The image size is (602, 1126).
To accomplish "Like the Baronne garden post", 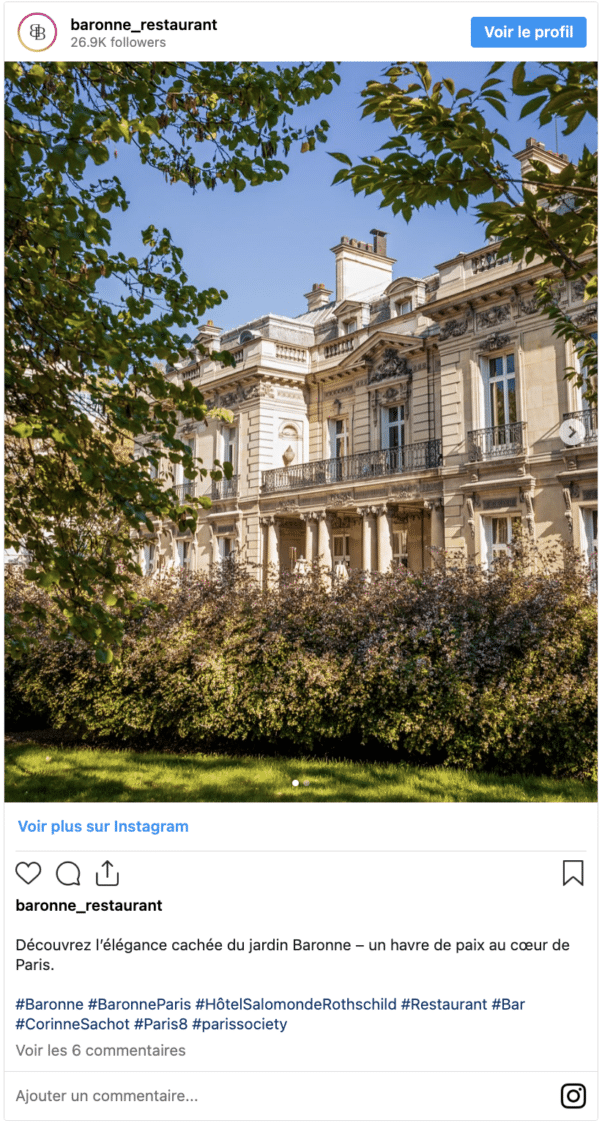I will point(29,873).
